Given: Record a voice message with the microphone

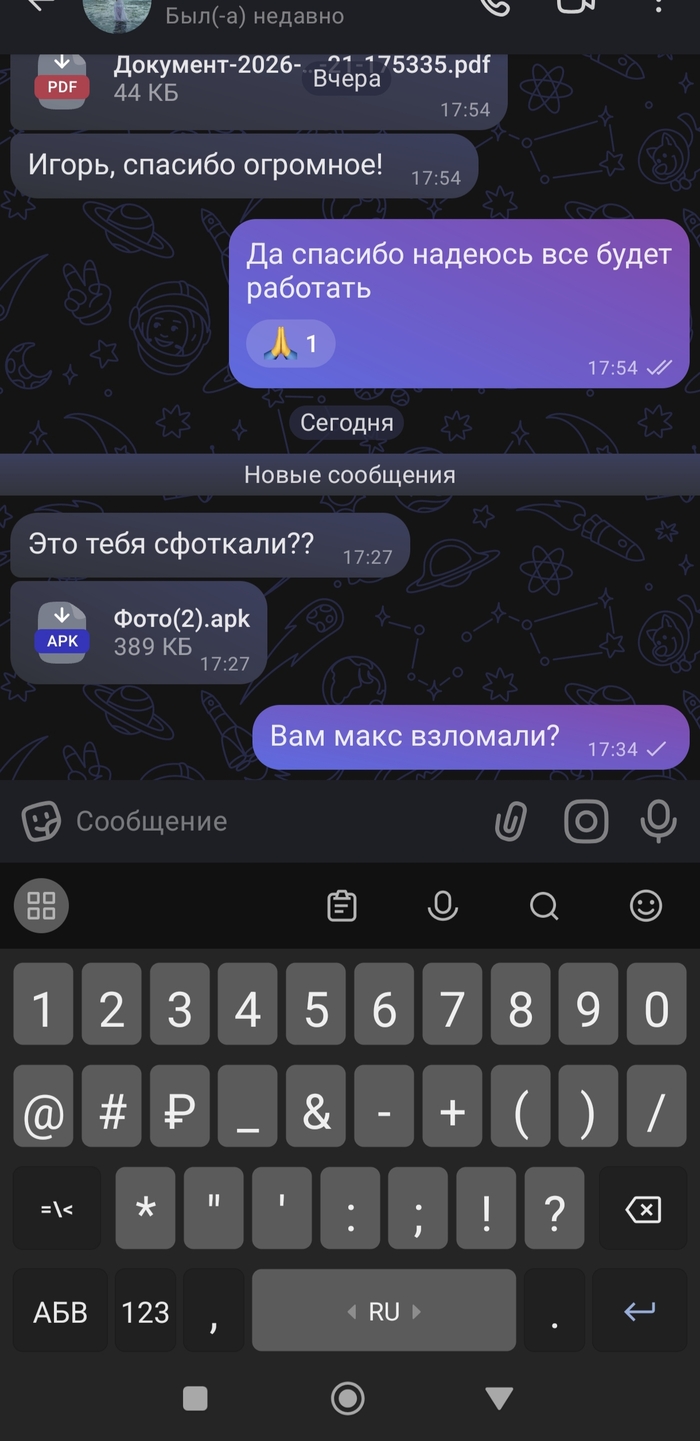Looking at the screenshot, I should point(658,821).
